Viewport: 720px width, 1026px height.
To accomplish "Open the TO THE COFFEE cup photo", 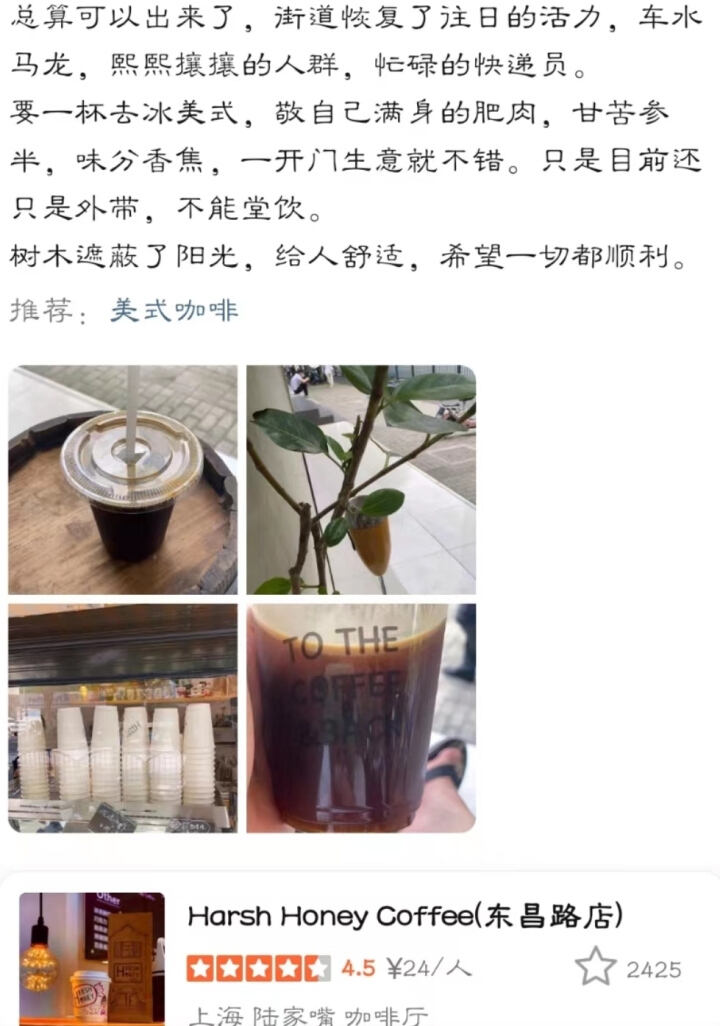I will click(x=361, y=717).
